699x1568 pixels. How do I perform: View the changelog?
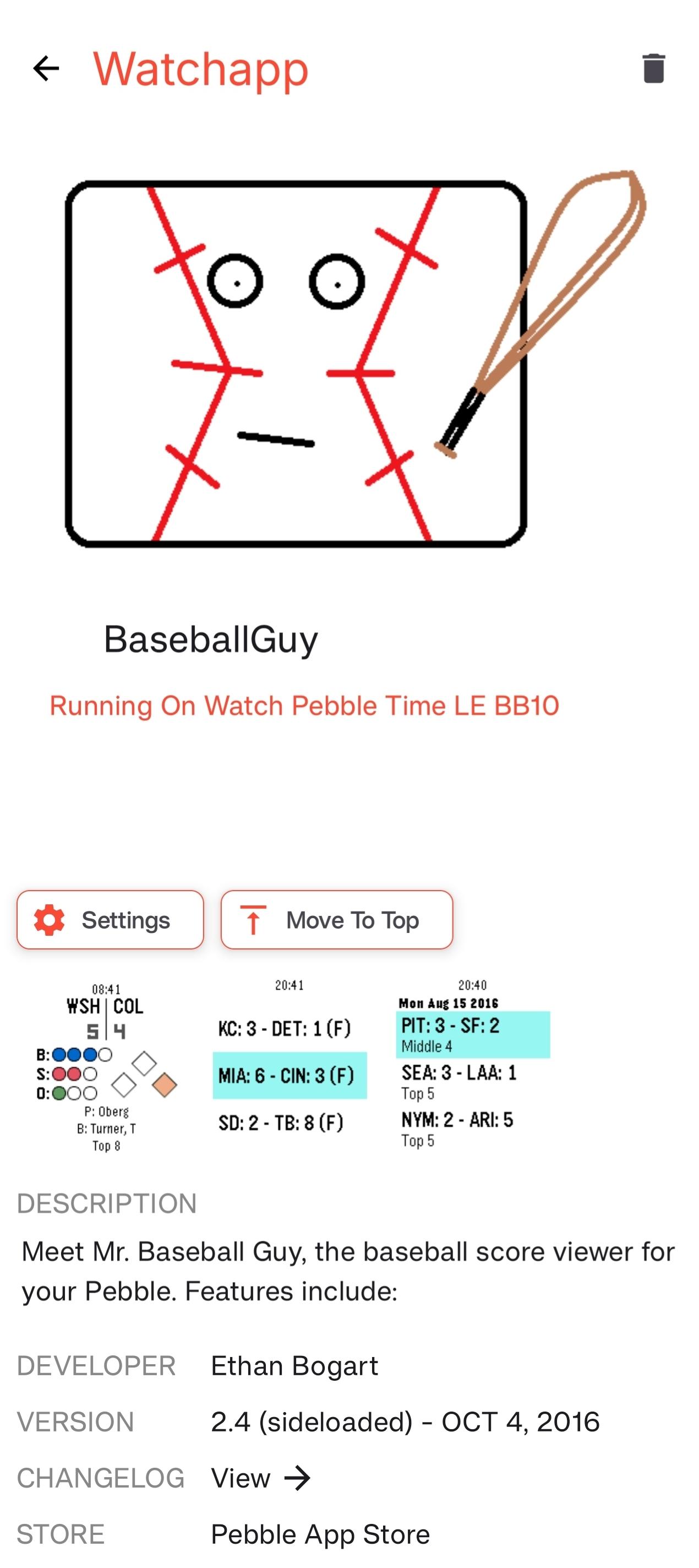point(261,1478)
